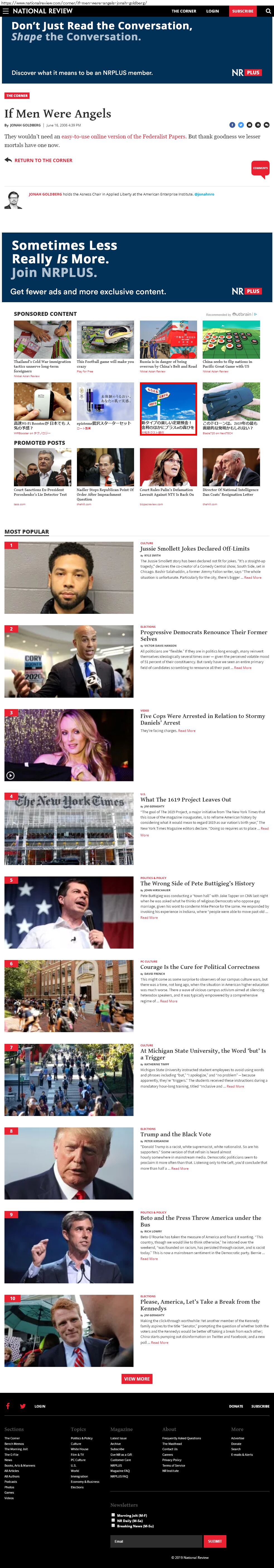The image size is (274, 1568).
Task: Tap Login in the top navigation
Action: pyautogui.click(x=212, y=11)
